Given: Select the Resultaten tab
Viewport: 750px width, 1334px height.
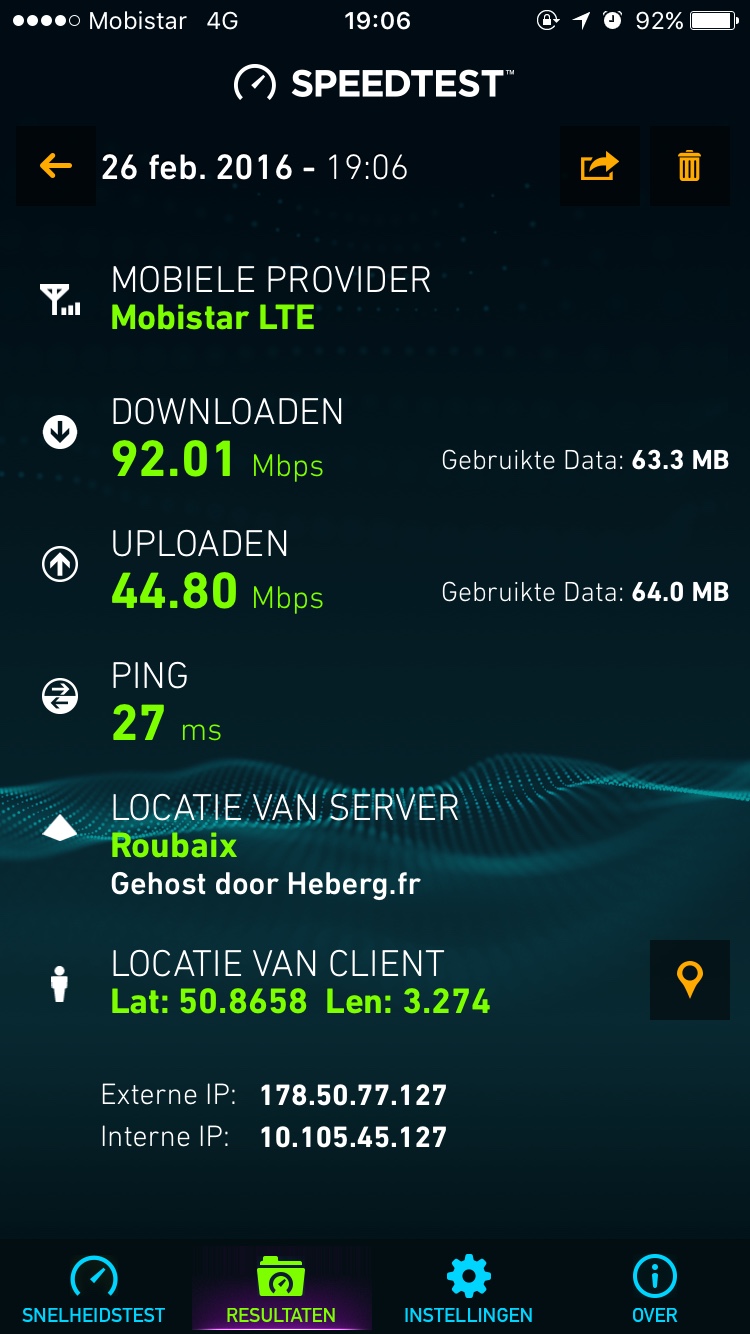Looking at the screenshot, I should 281,1289.
